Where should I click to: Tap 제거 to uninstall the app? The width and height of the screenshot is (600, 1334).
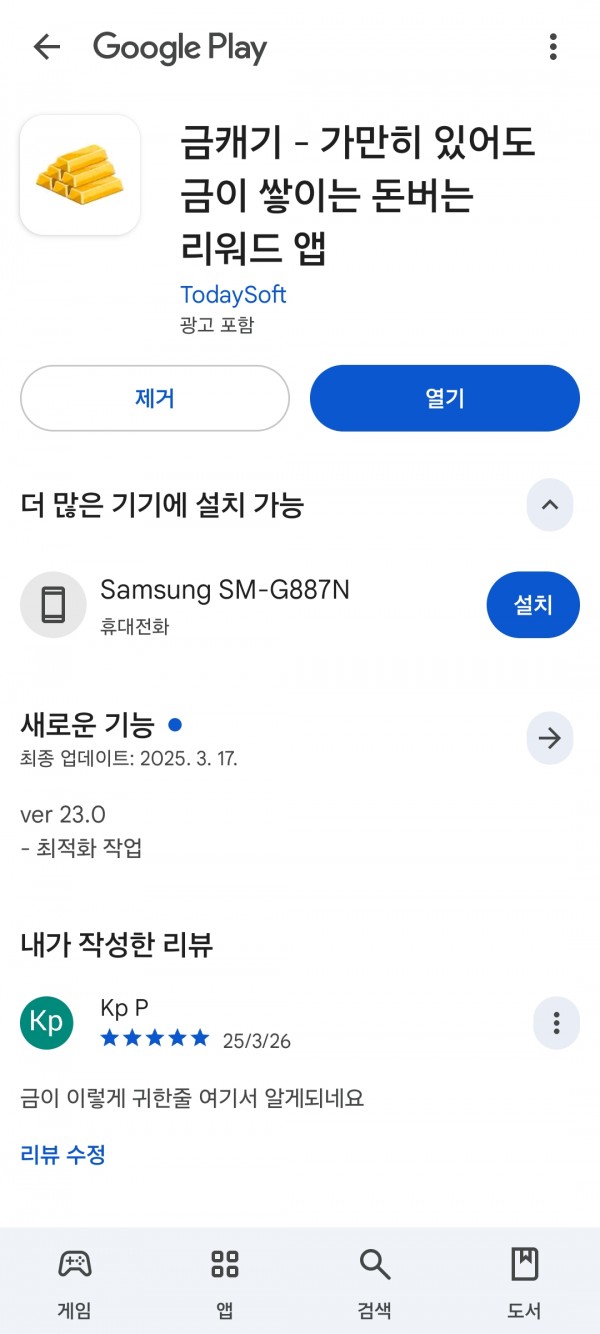click(x=155, y=398)
